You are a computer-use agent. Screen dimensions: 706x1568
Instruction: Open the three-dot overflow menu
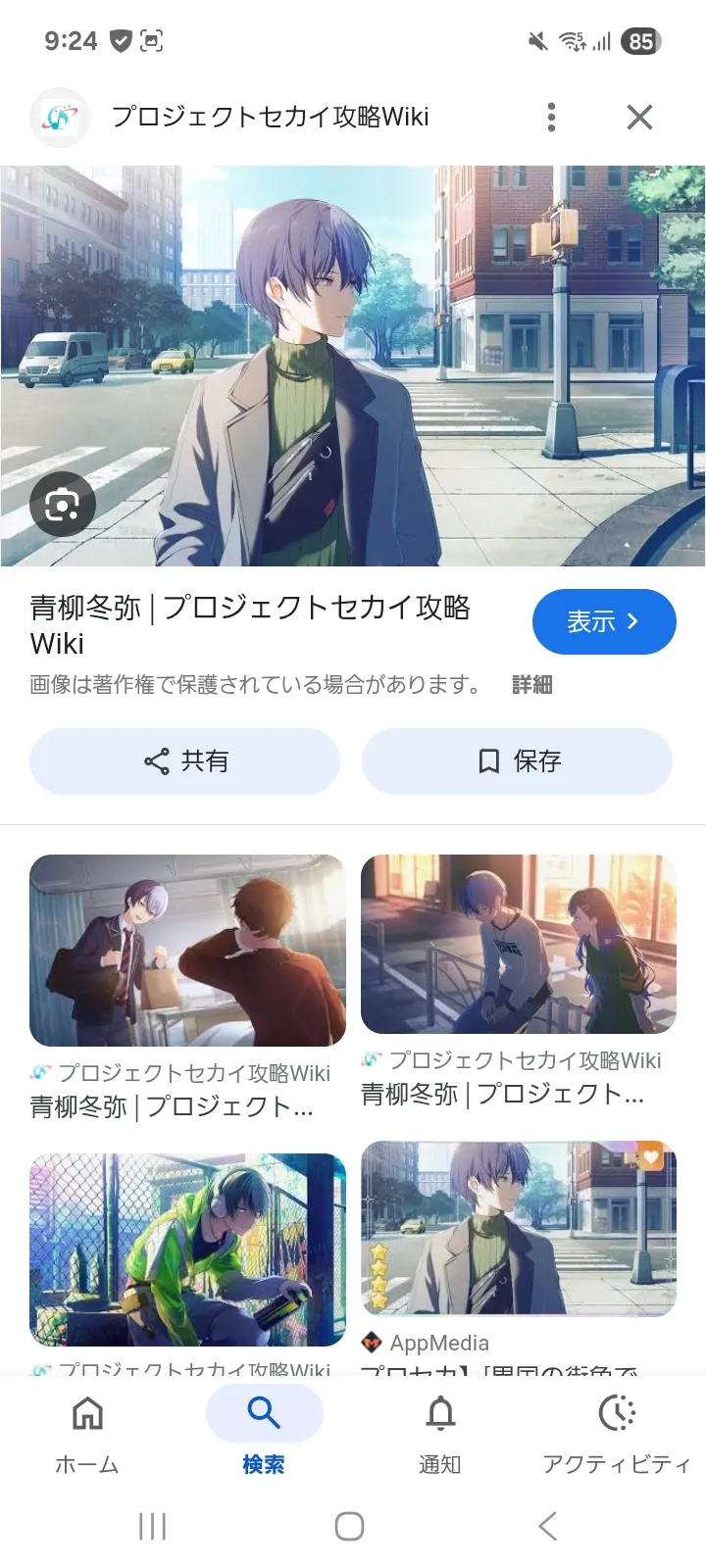coord(551,118)
